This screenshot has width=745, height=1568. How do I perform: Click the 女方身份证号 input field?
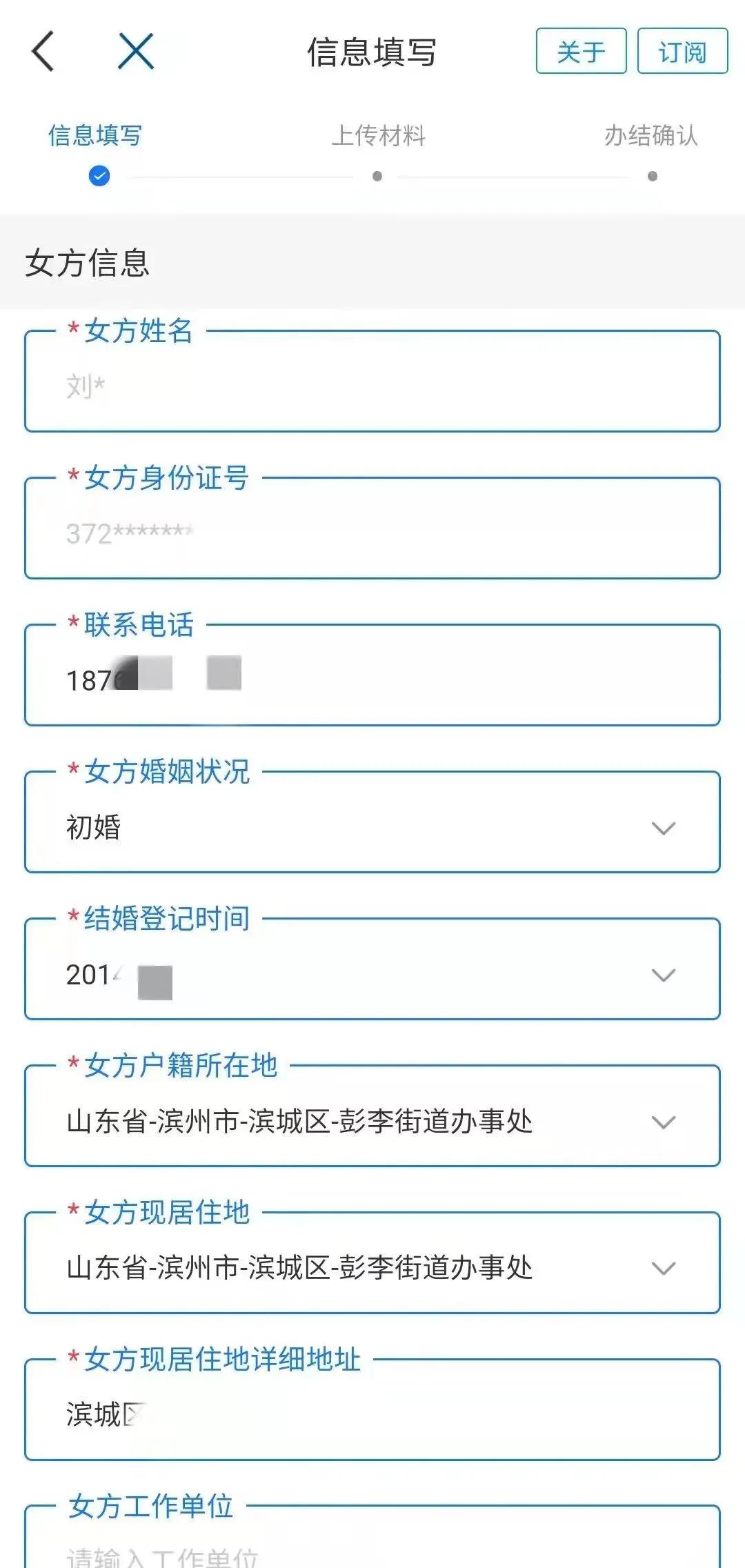click(x=372, y=533)
